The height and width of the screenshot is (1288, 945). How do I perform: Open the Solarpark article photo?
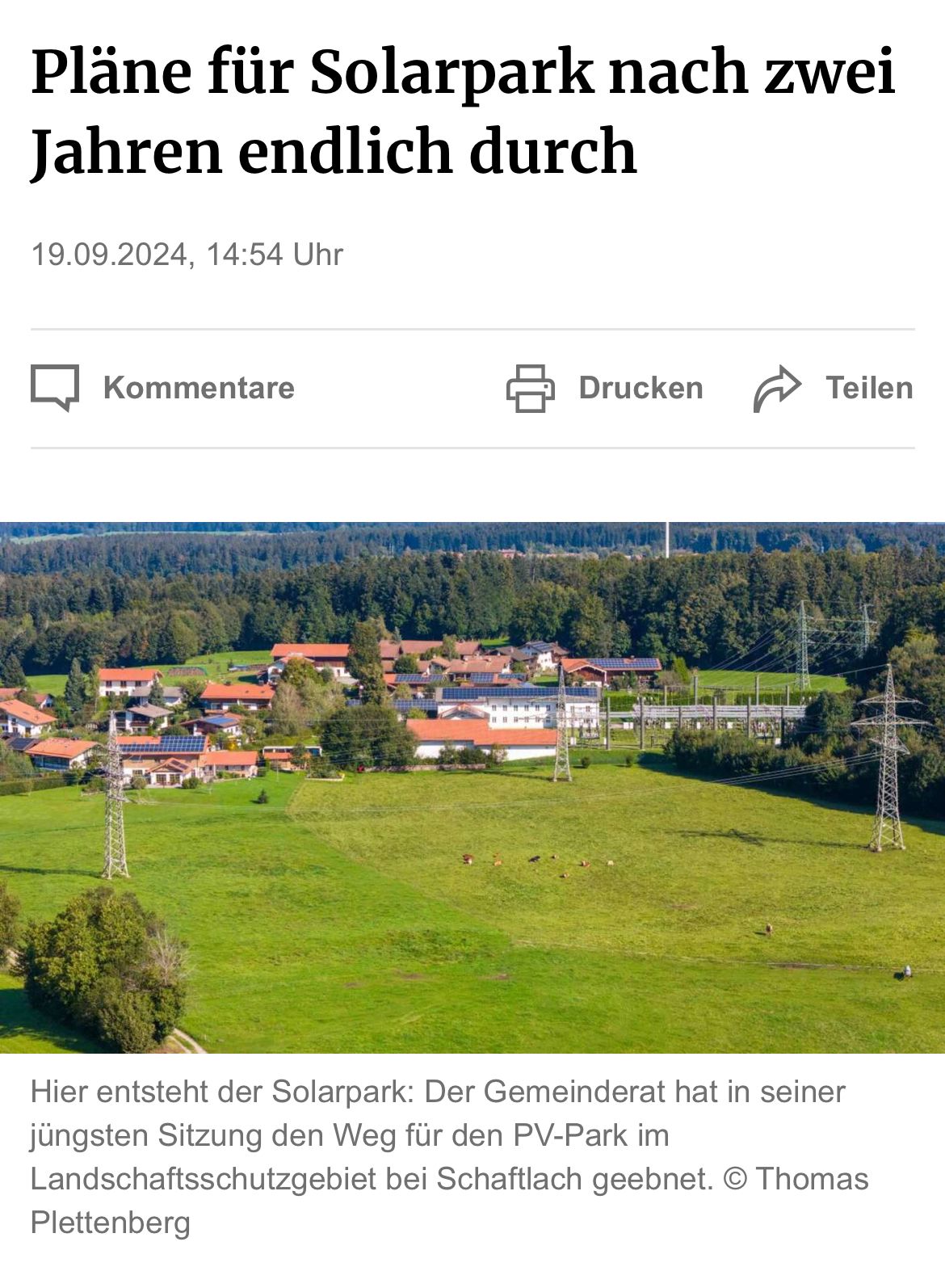tap(472, 787)
